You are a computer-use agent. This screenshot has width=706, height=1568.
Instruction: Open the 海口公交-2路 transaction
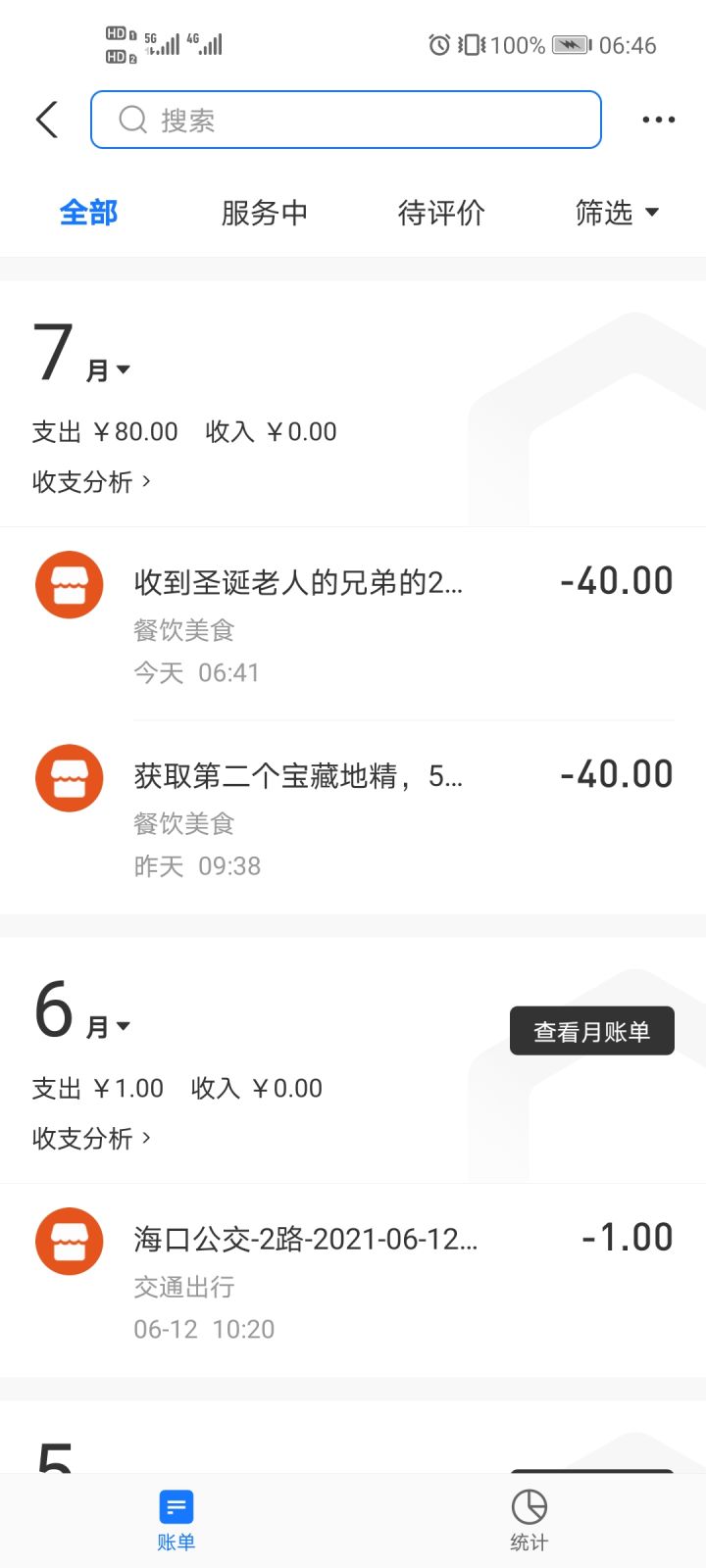coord(353,1280)
